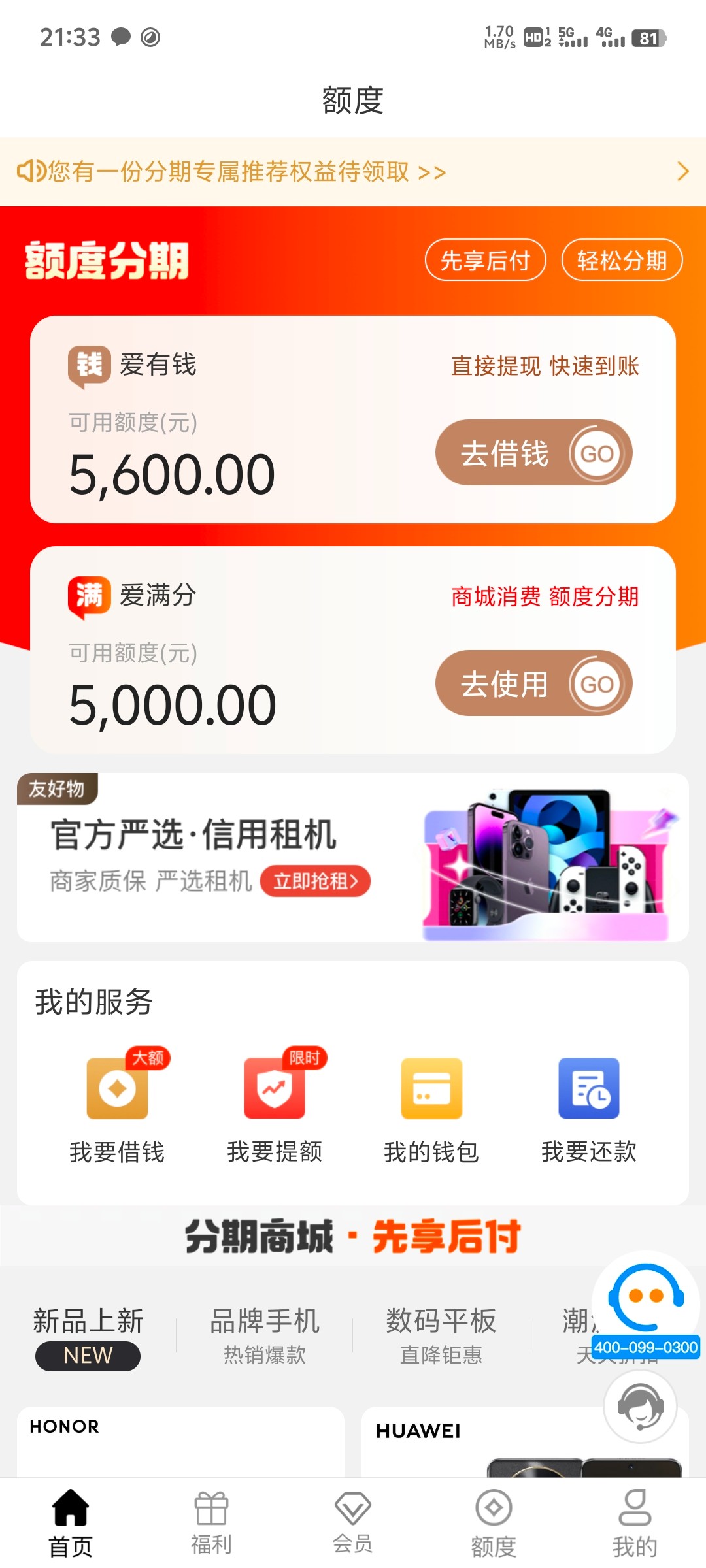The width and height of the screenshot is (706, 1568).
Task: Tap 去借钱 on the 爱有钱 card
Action: pyautogui.click(x=533, y=453)
